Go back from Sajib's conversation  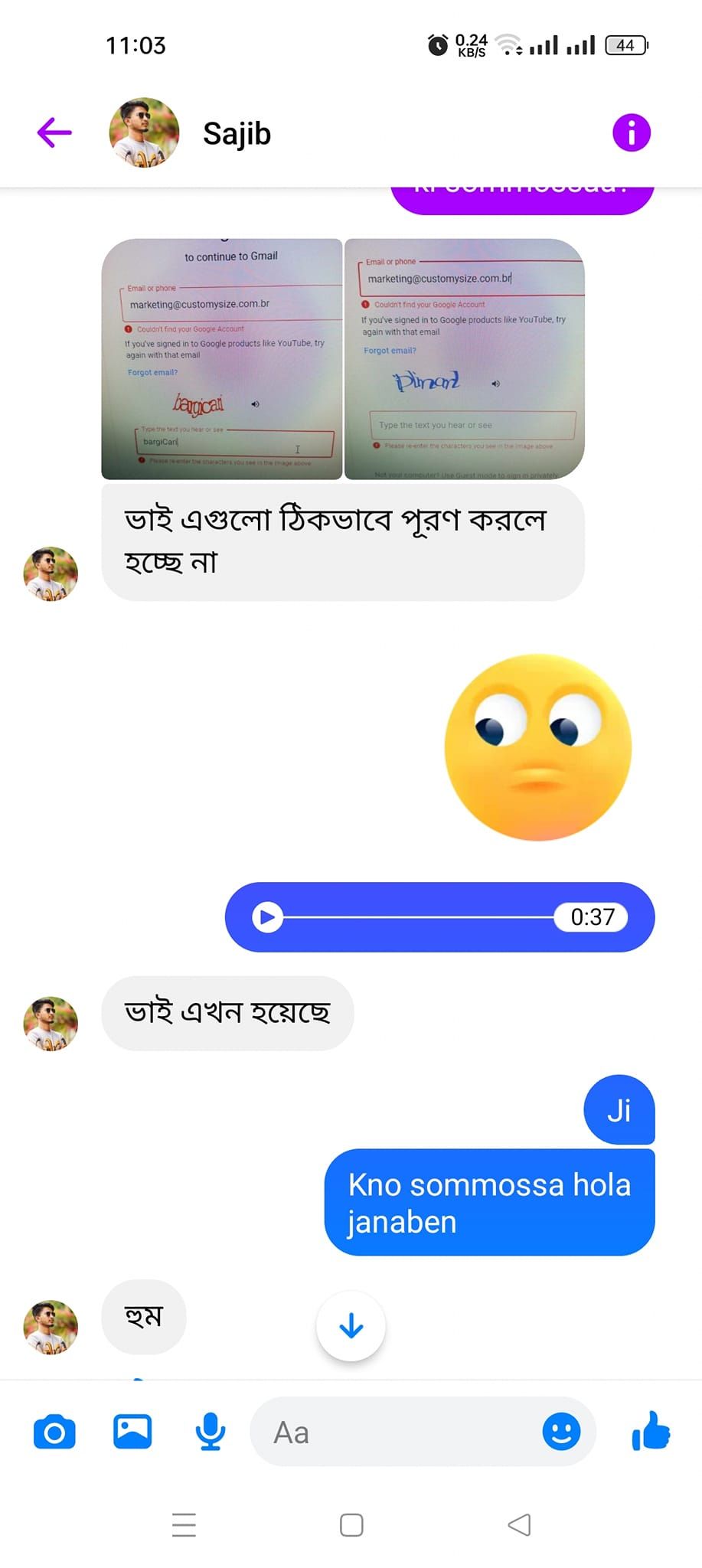click(x=54, y=132)
